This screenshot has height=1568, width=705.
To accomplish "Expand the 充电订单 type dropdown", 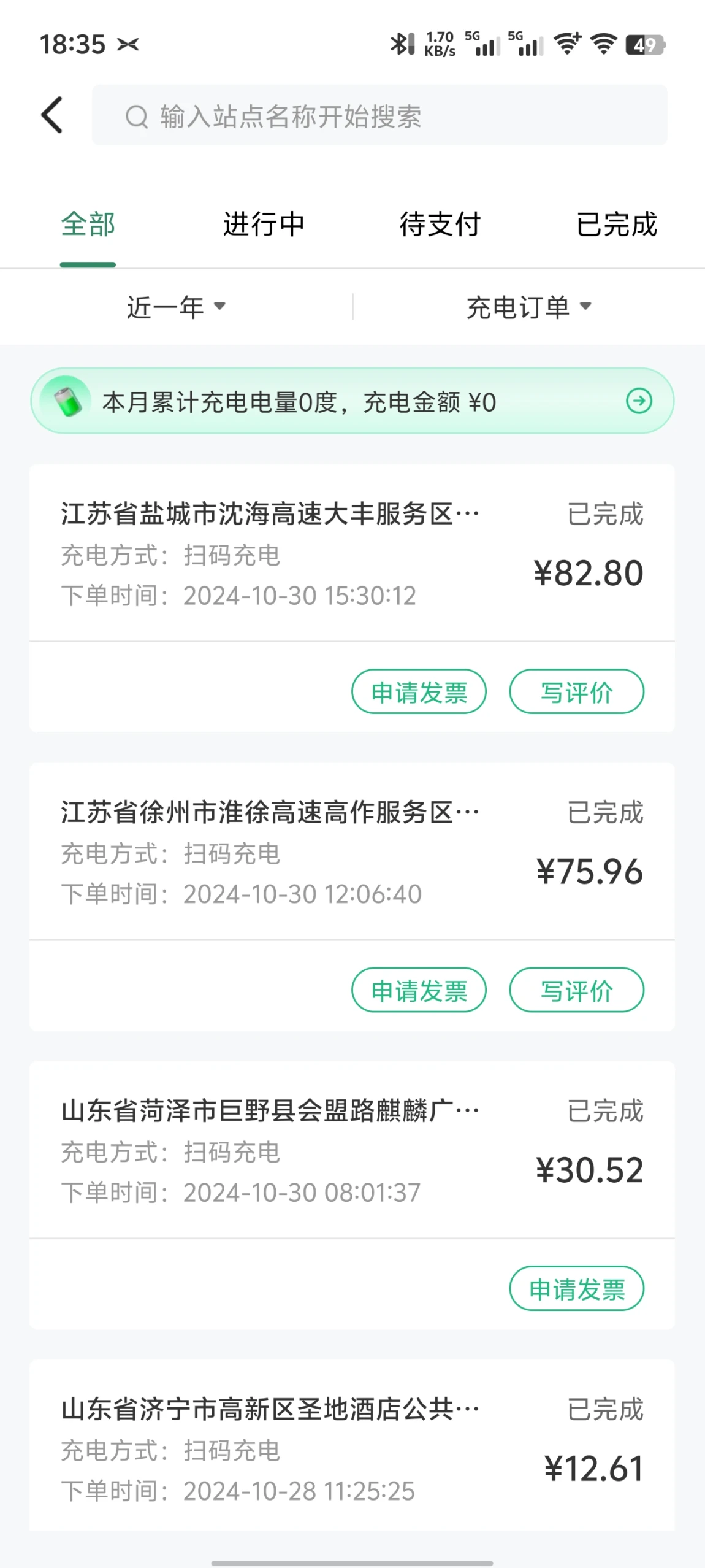I will (x=528, y=307).
